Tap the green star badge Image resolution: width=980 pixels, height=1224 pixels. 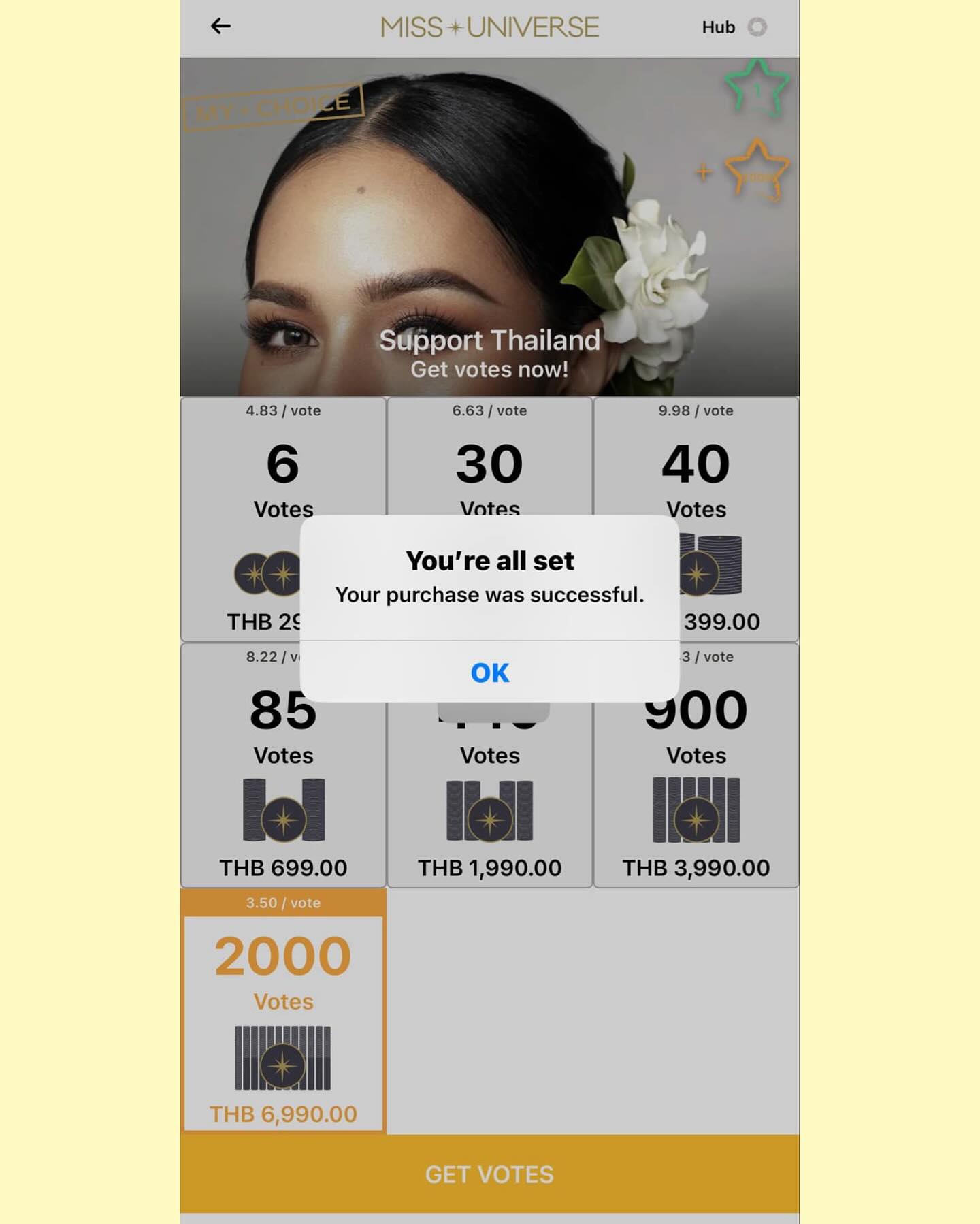click(x=756, y=87)
